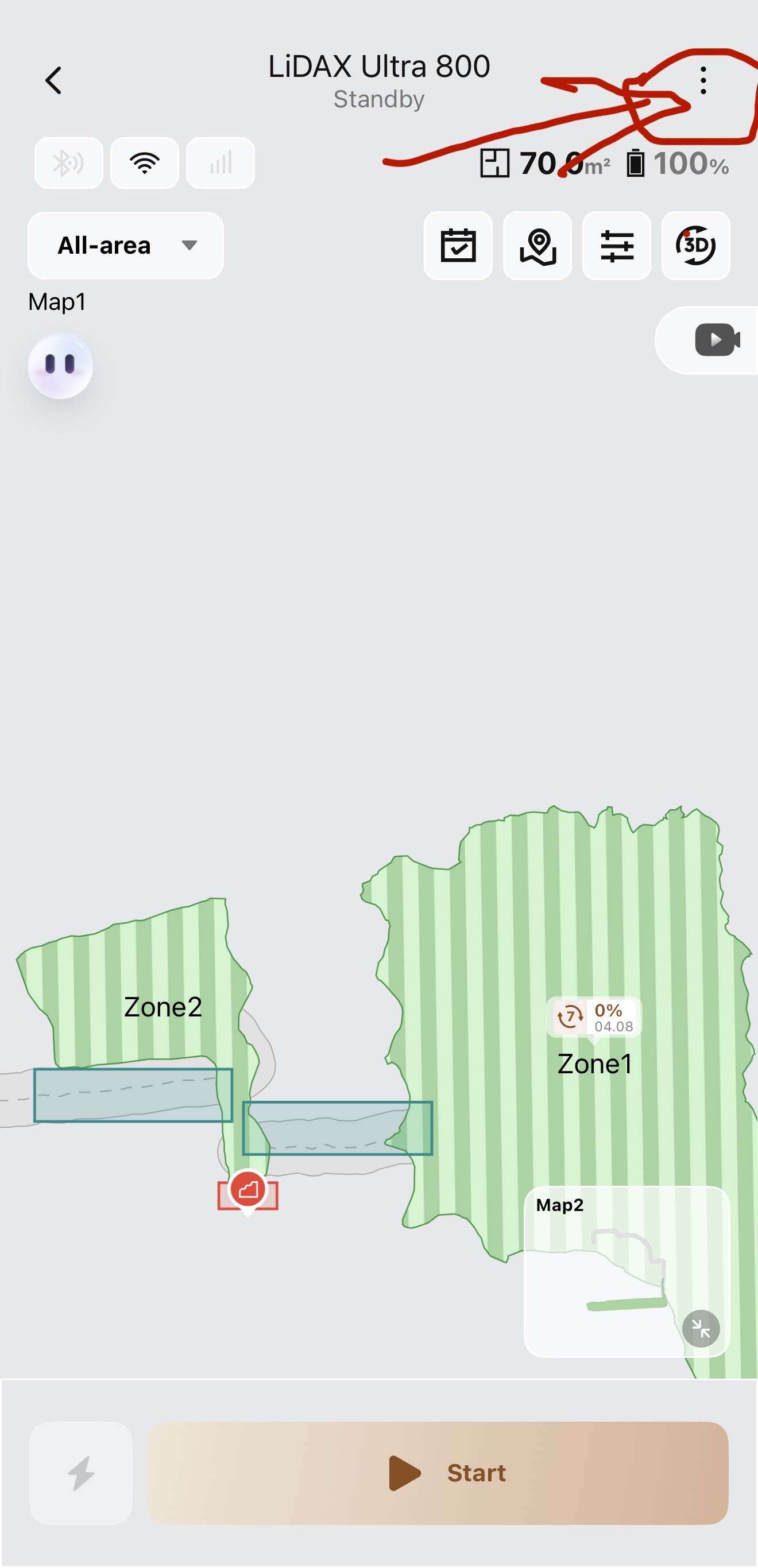
Task: Open the robot face assistant
Action: (x=60, y=366)
